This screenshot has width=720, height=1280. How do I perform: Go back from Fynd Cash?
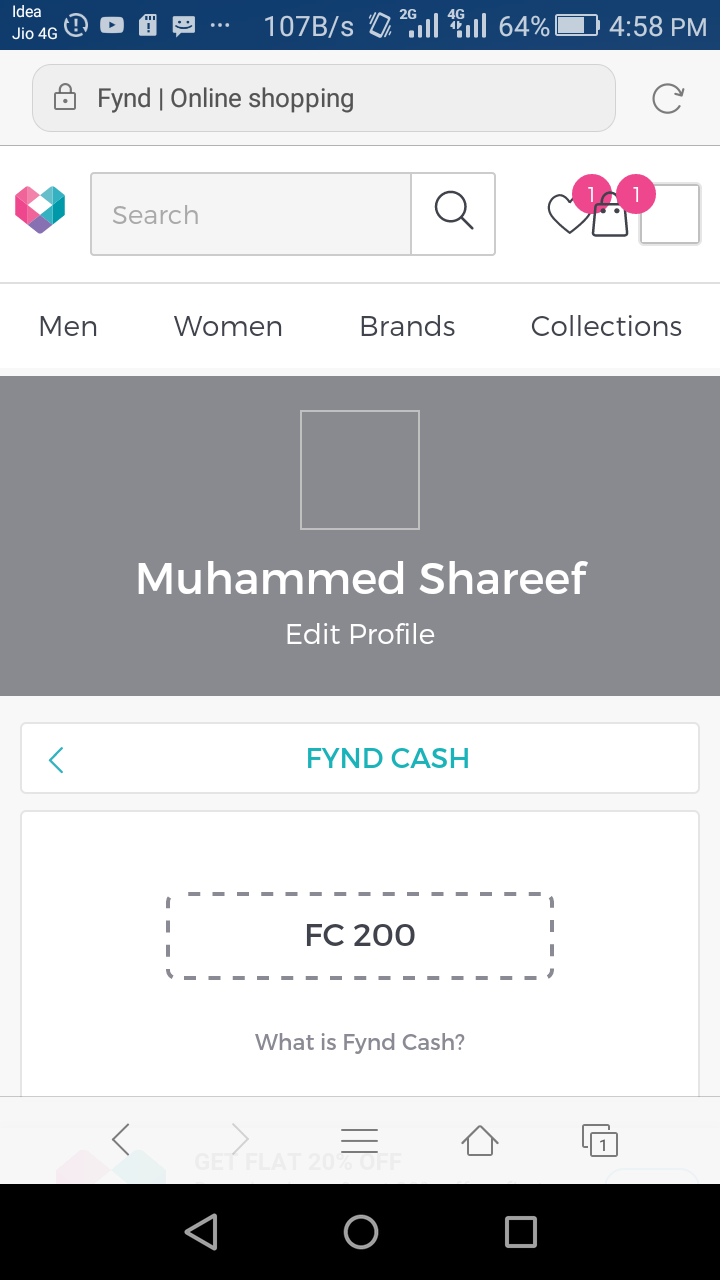pyautogui.click(x=56, y=760)
